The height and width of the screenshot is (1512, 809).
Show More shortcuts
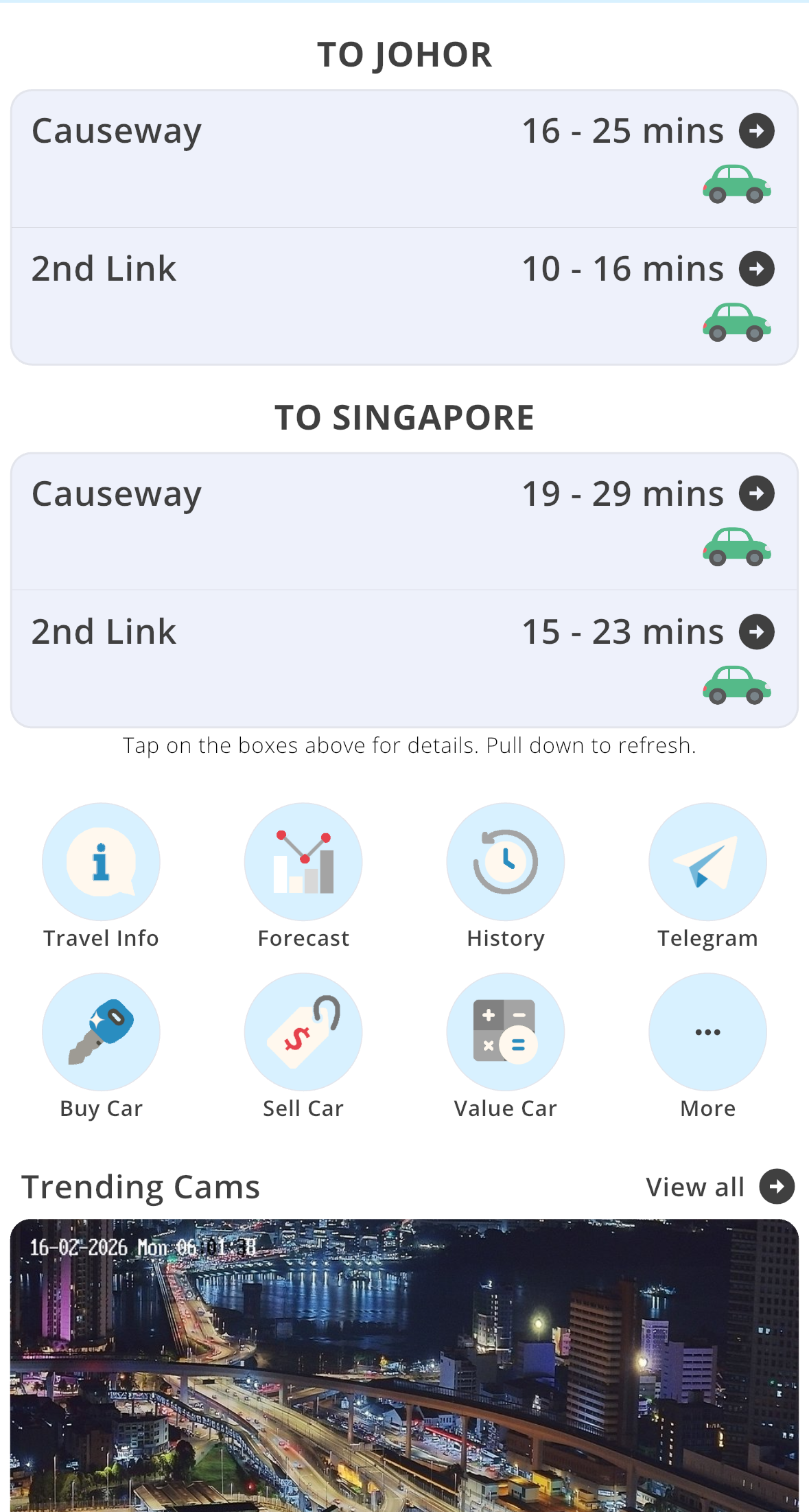tap(707, 1047)
